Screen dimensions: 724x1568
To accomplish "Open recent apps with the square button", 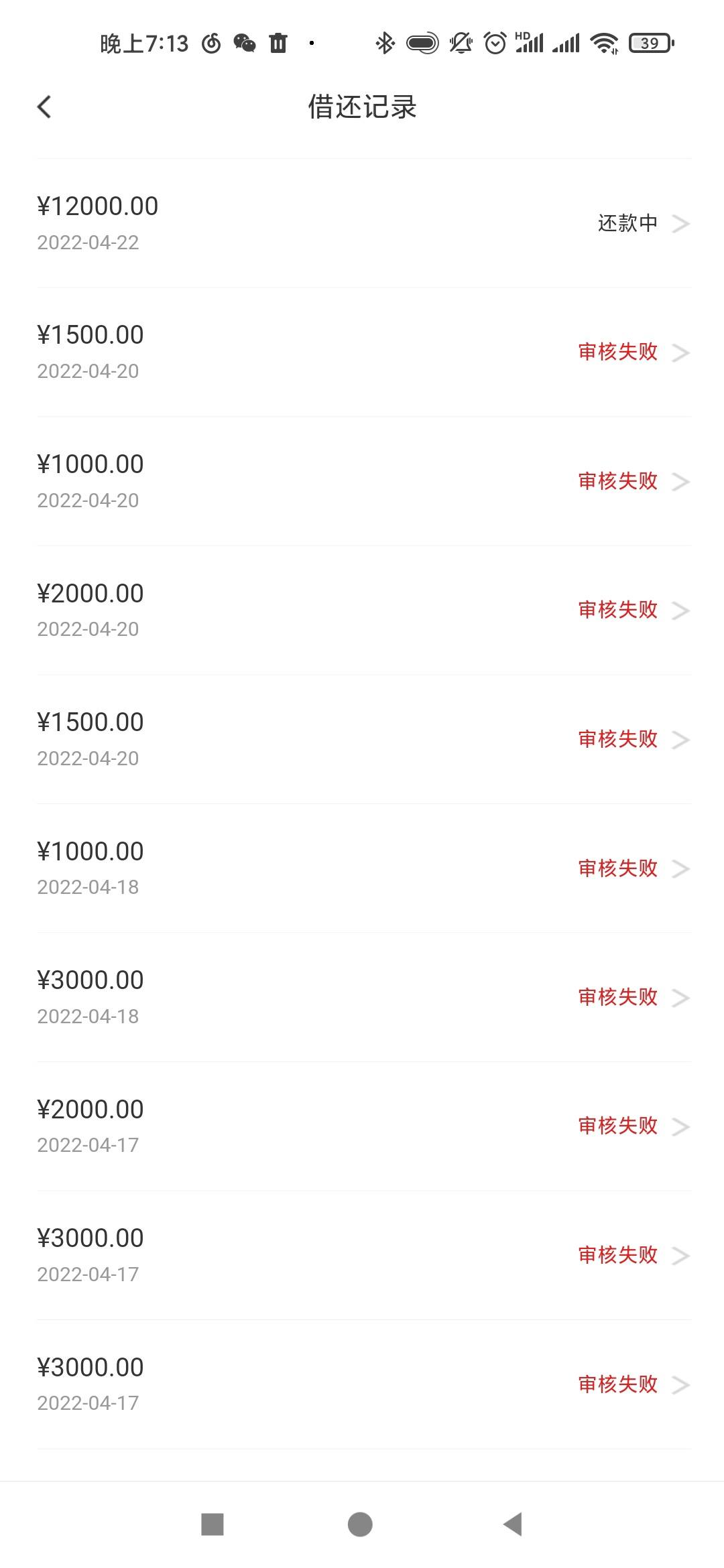I will click(213, 1524).
